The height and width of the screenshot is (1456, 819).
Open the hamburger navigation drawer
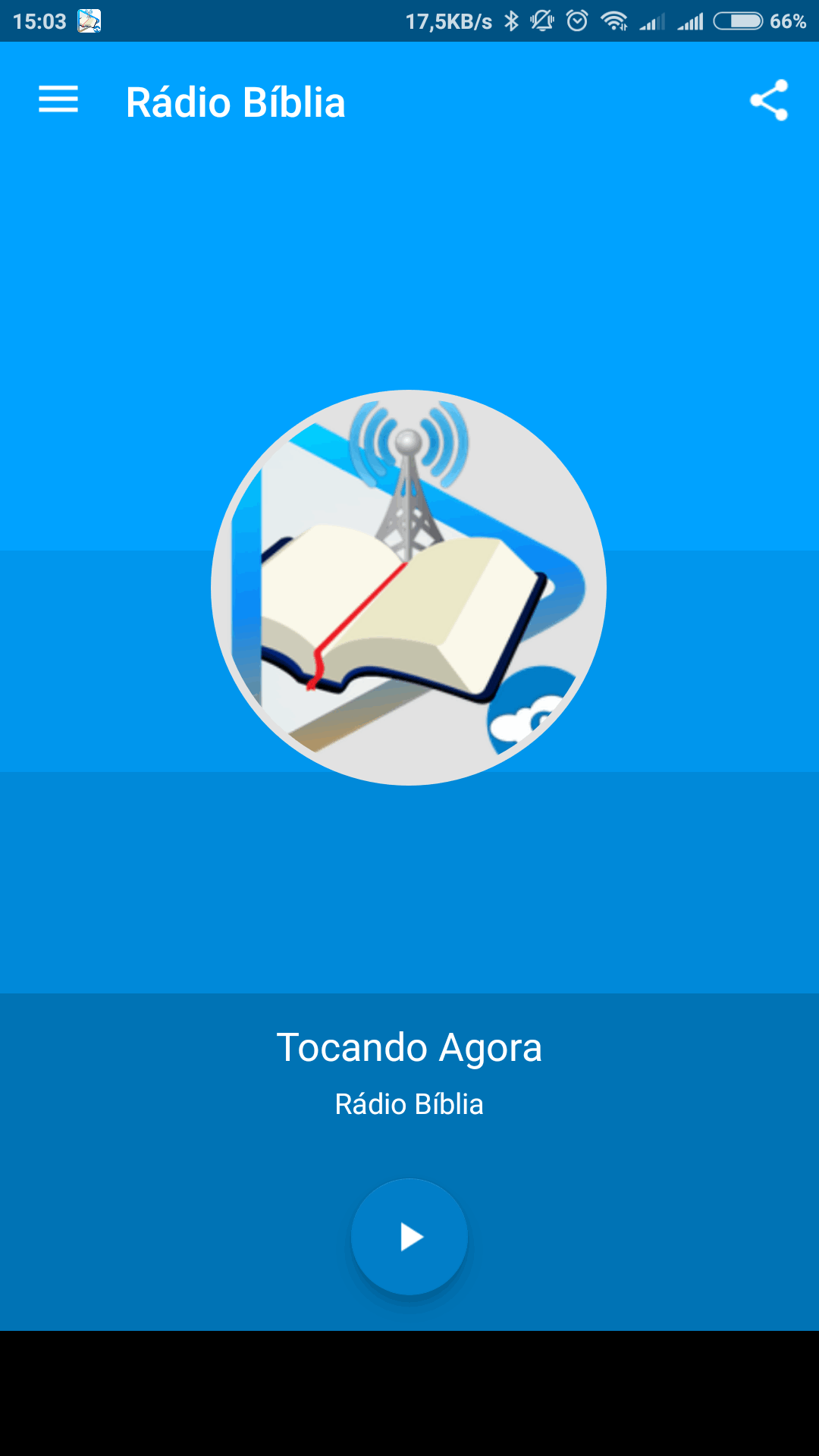58,100
